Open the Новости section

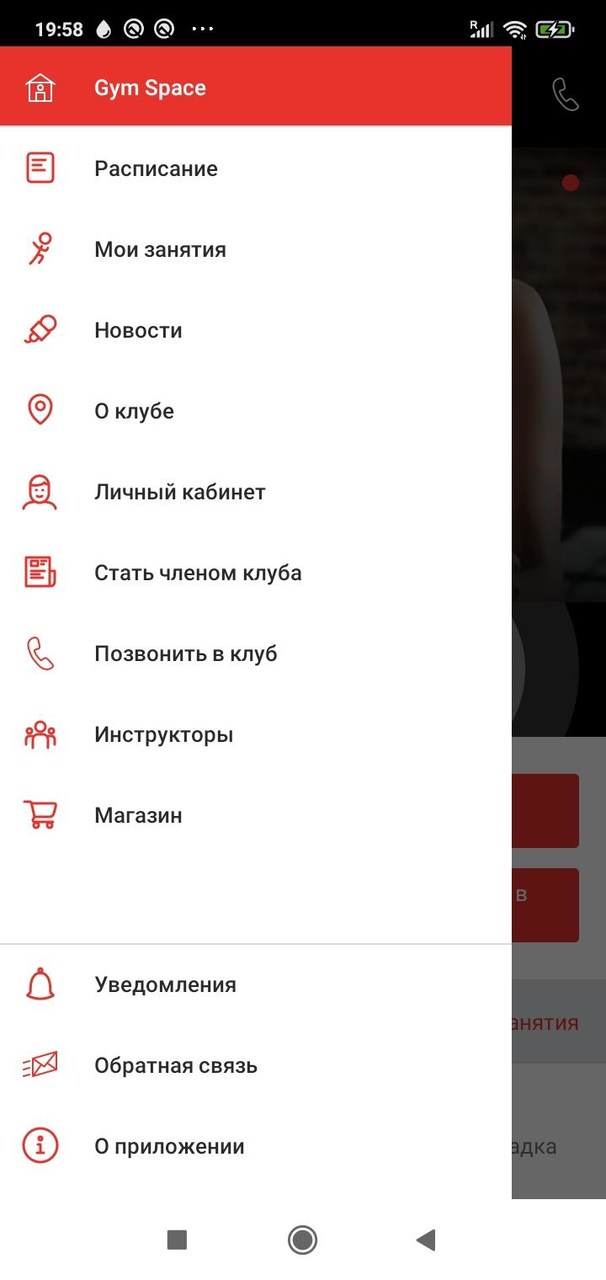pos(138,330)
